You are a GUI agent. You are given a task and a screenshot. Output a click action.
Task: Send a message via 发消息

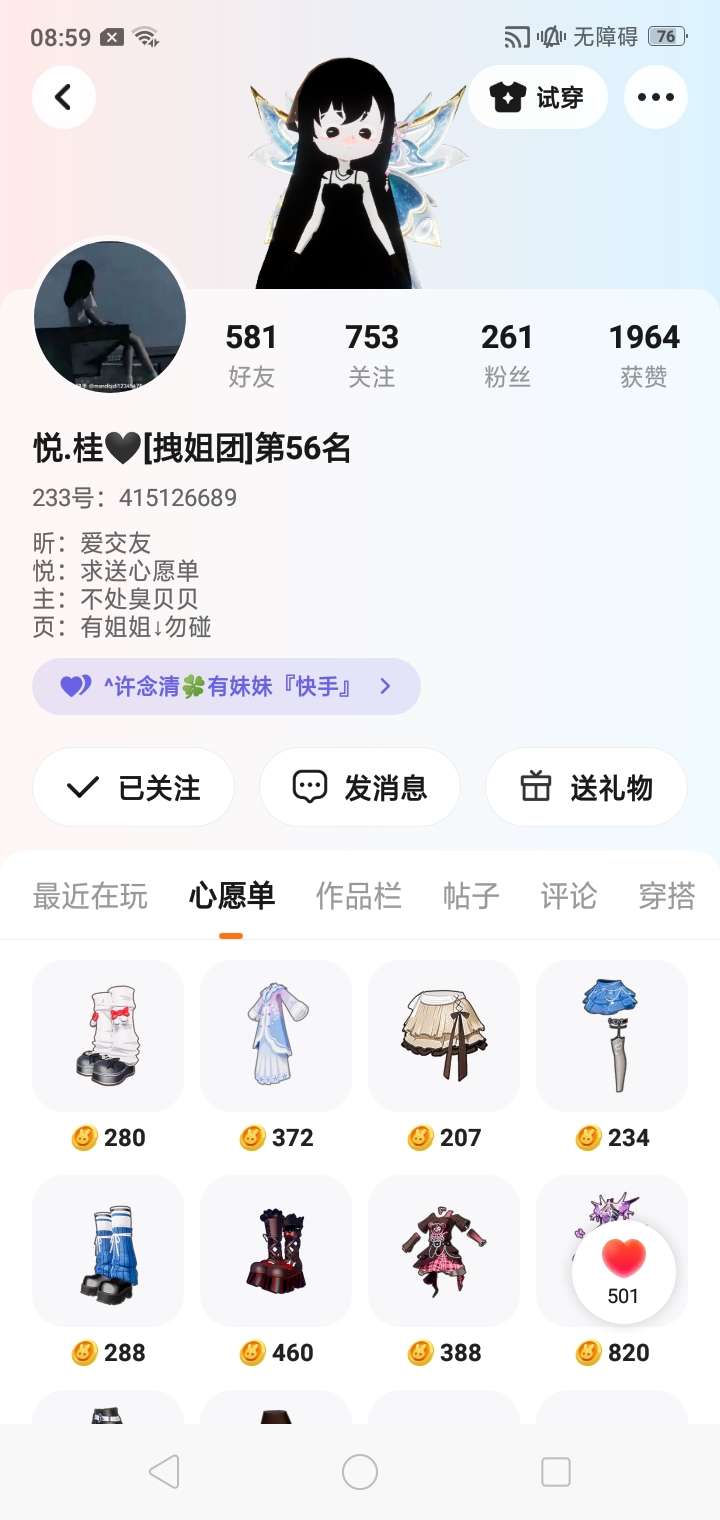point(360,788)
